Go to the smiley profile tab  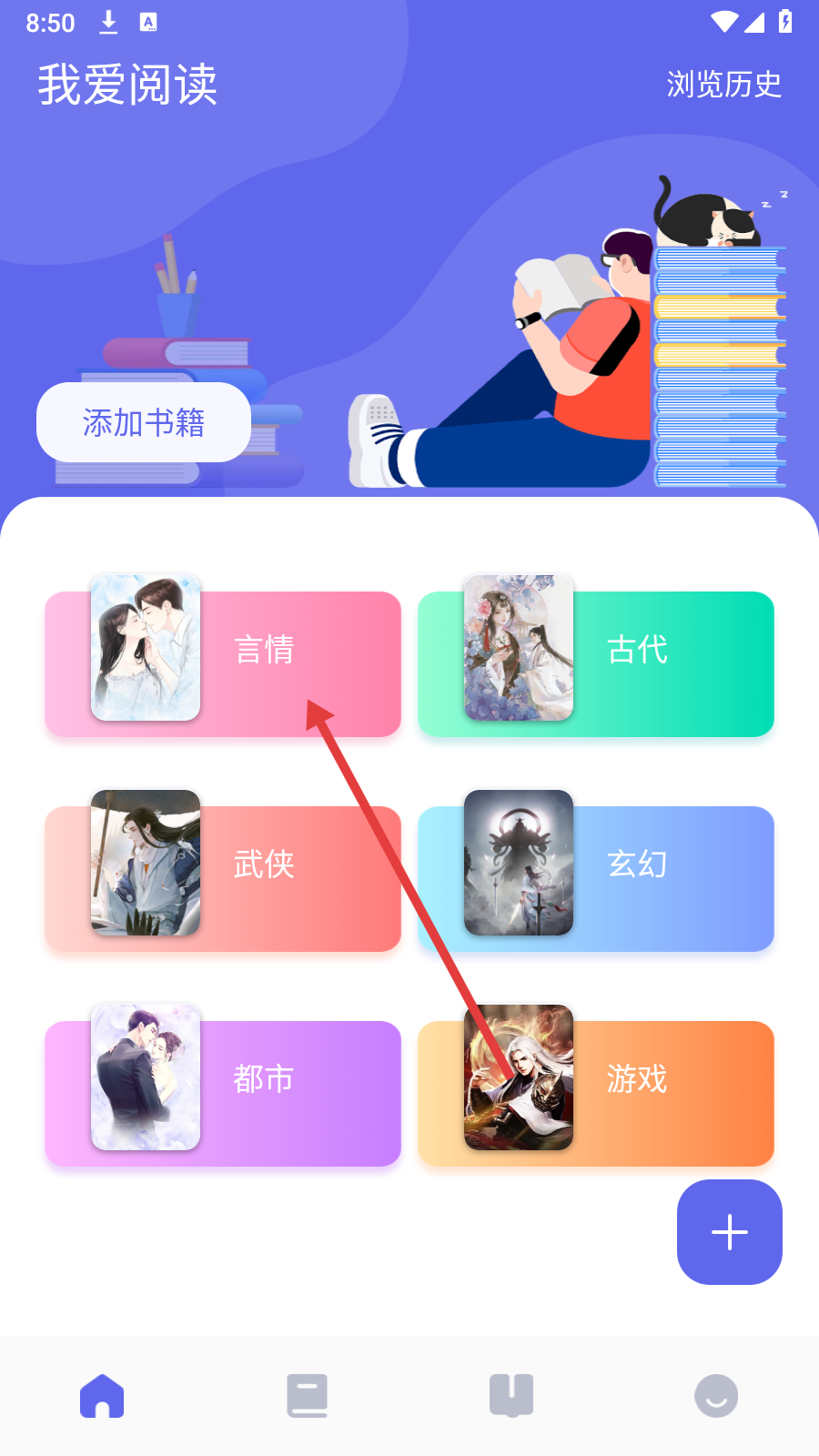(x=716, y=1396)
